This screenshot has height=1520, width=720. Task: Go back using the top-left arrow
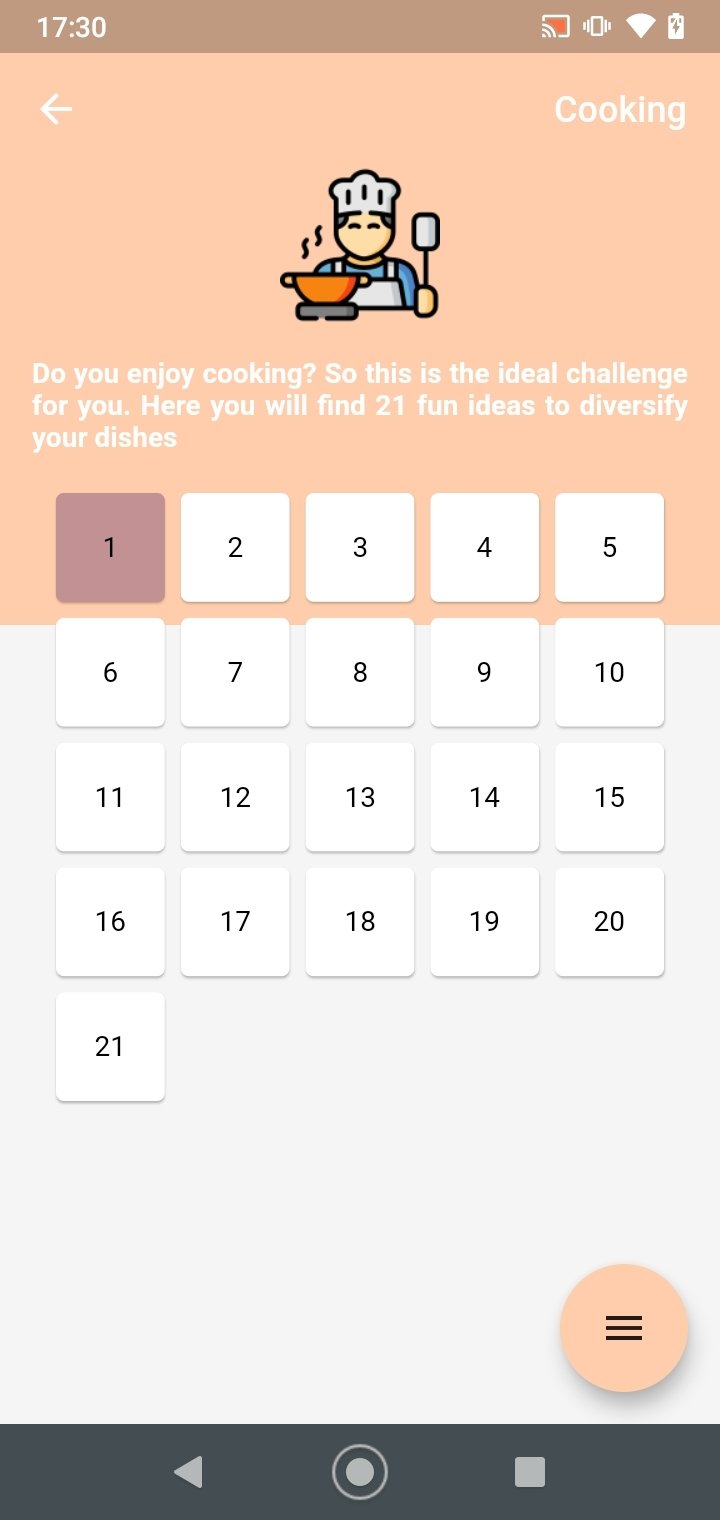(56, 109)
